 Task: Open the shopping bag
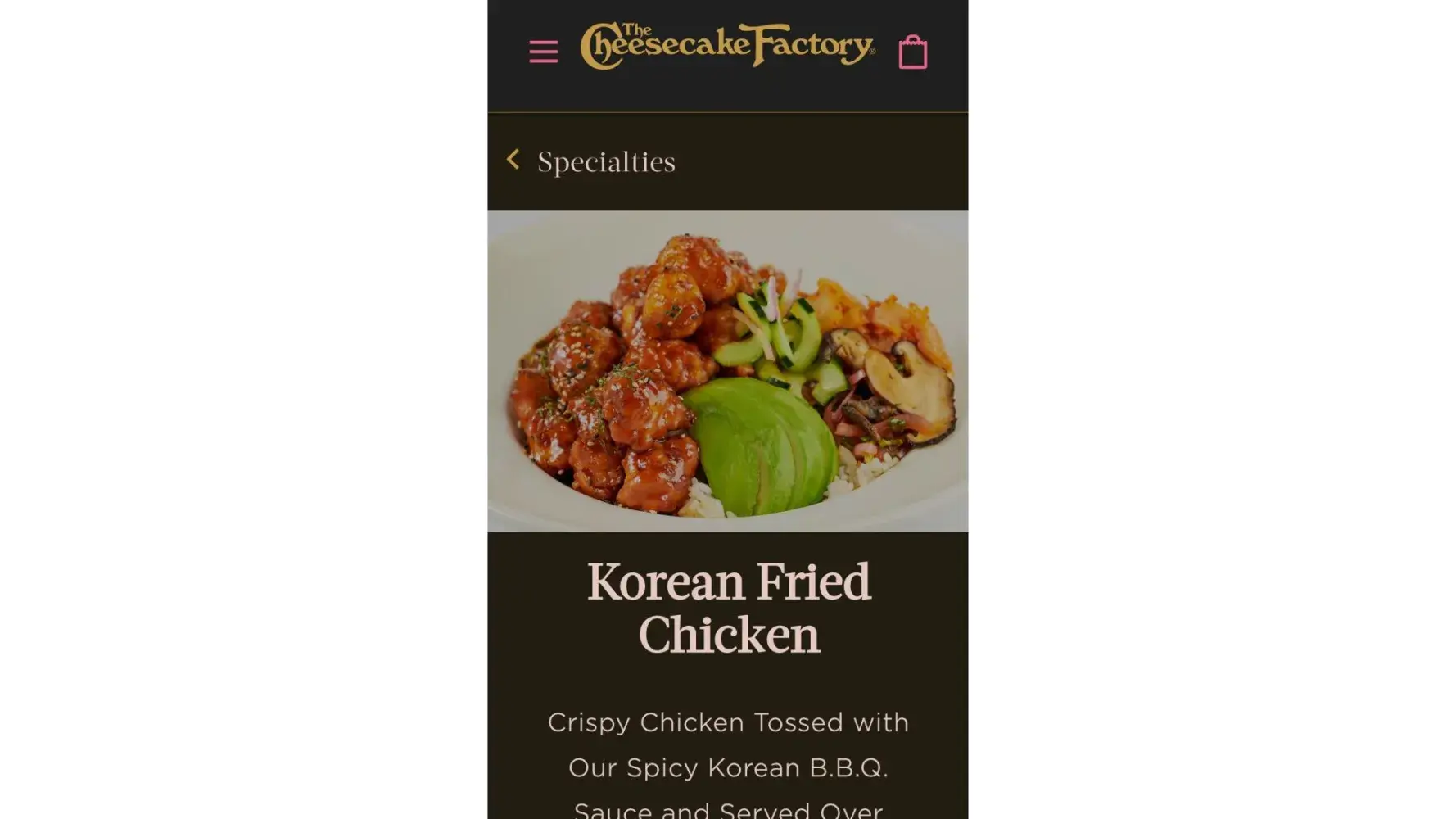[x=912, y=52]
